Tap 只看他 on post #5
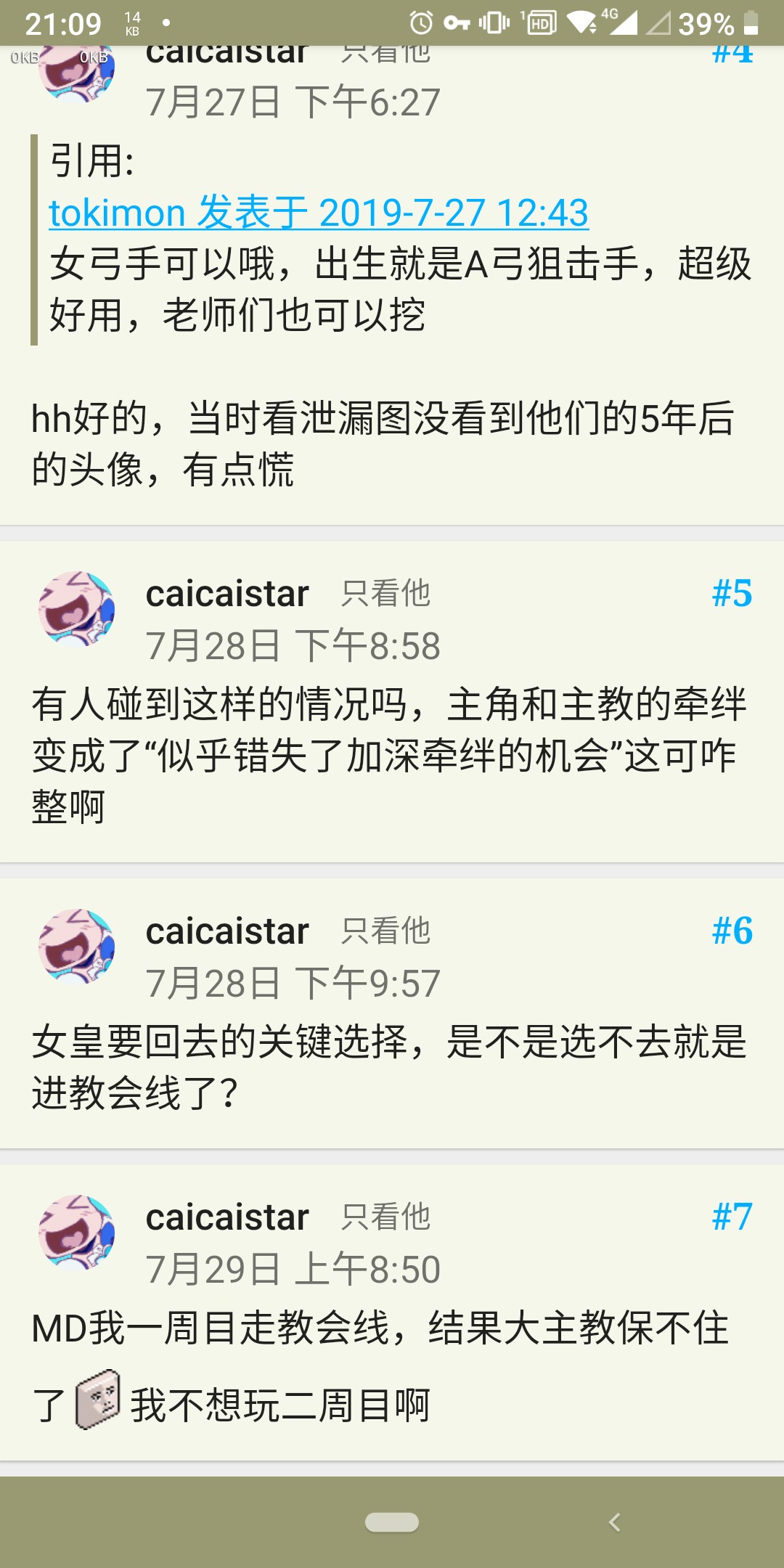 point(385,594)
